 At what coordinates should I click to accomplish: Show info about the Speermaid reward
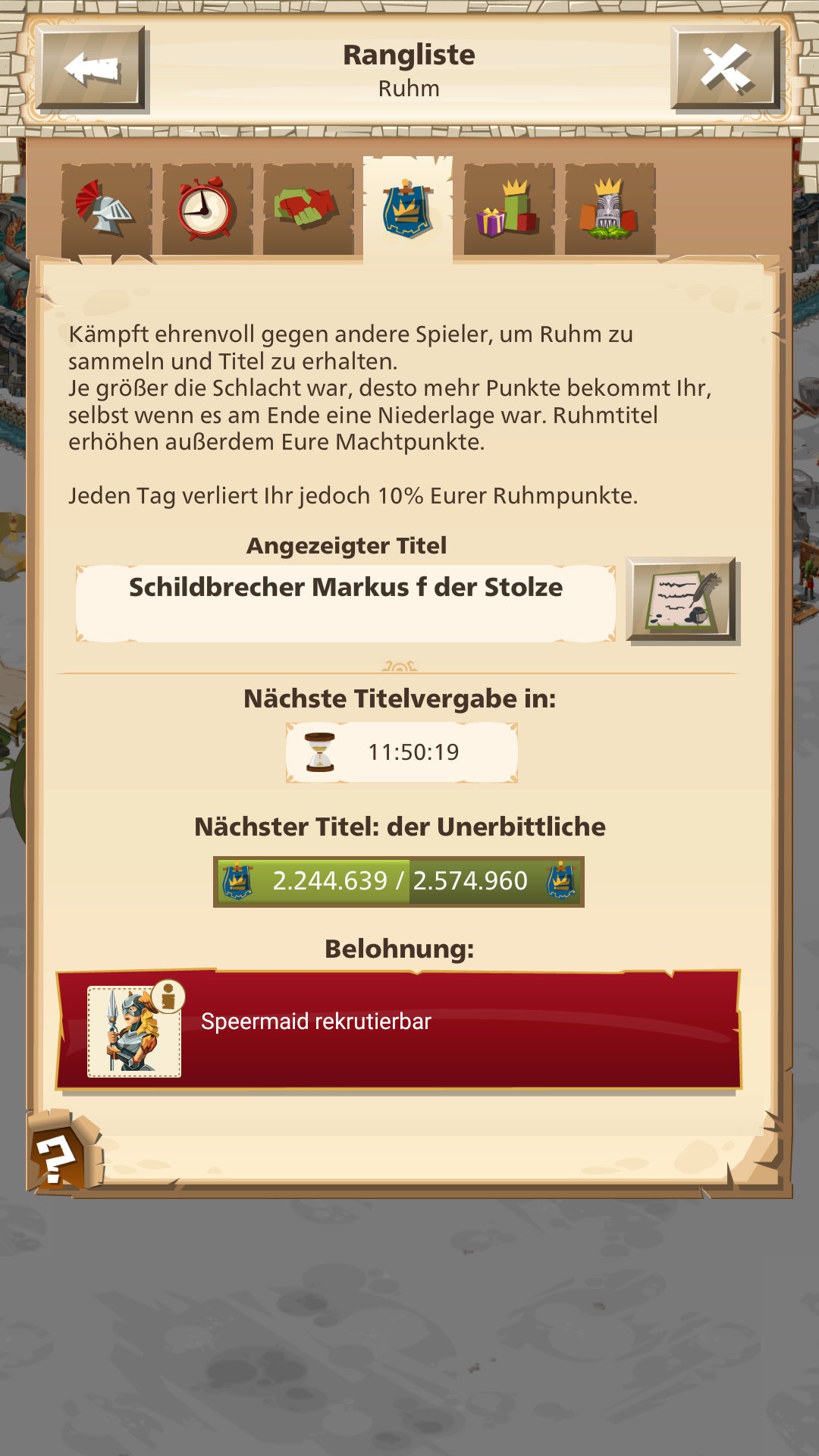point(168,996)
